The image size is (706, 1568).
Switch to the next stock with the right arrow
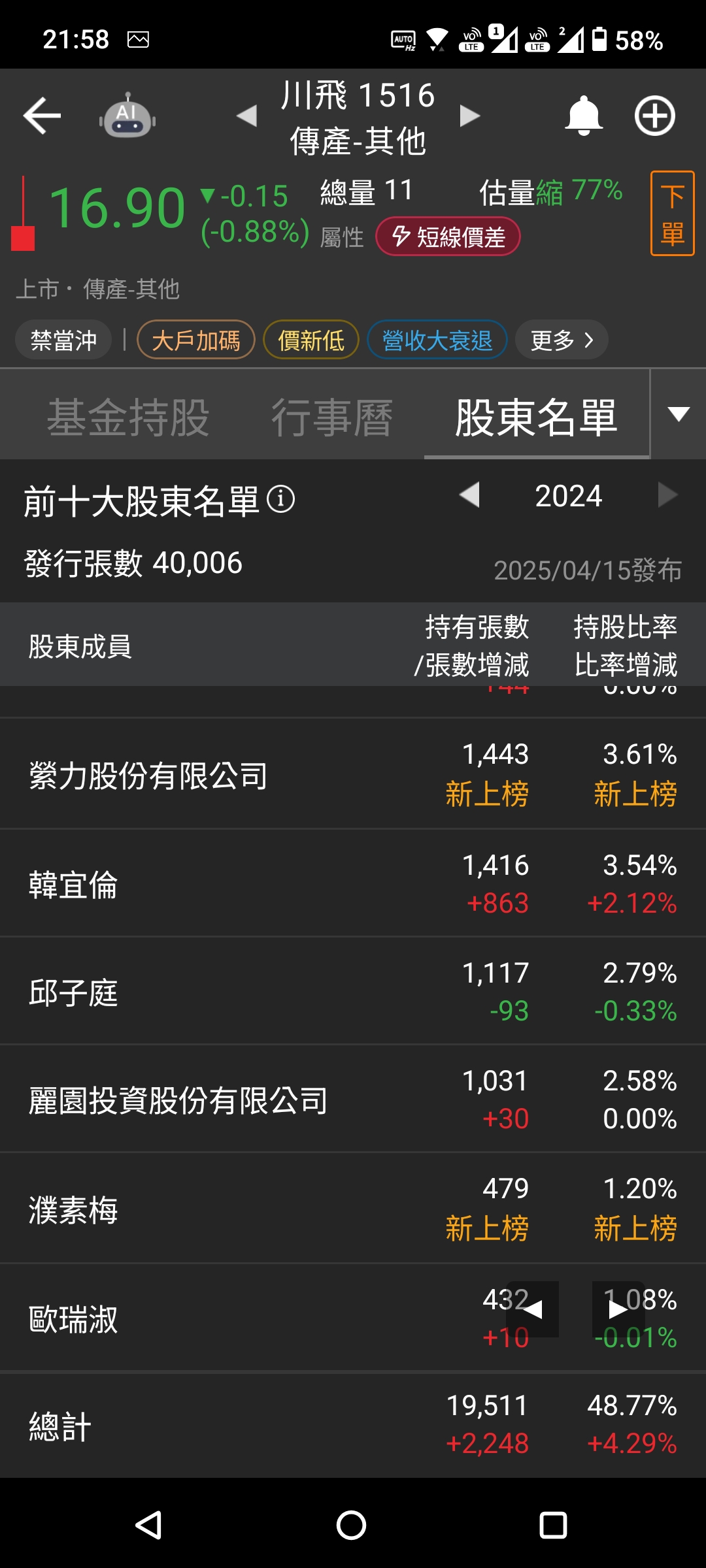click(x=469, y=116)
